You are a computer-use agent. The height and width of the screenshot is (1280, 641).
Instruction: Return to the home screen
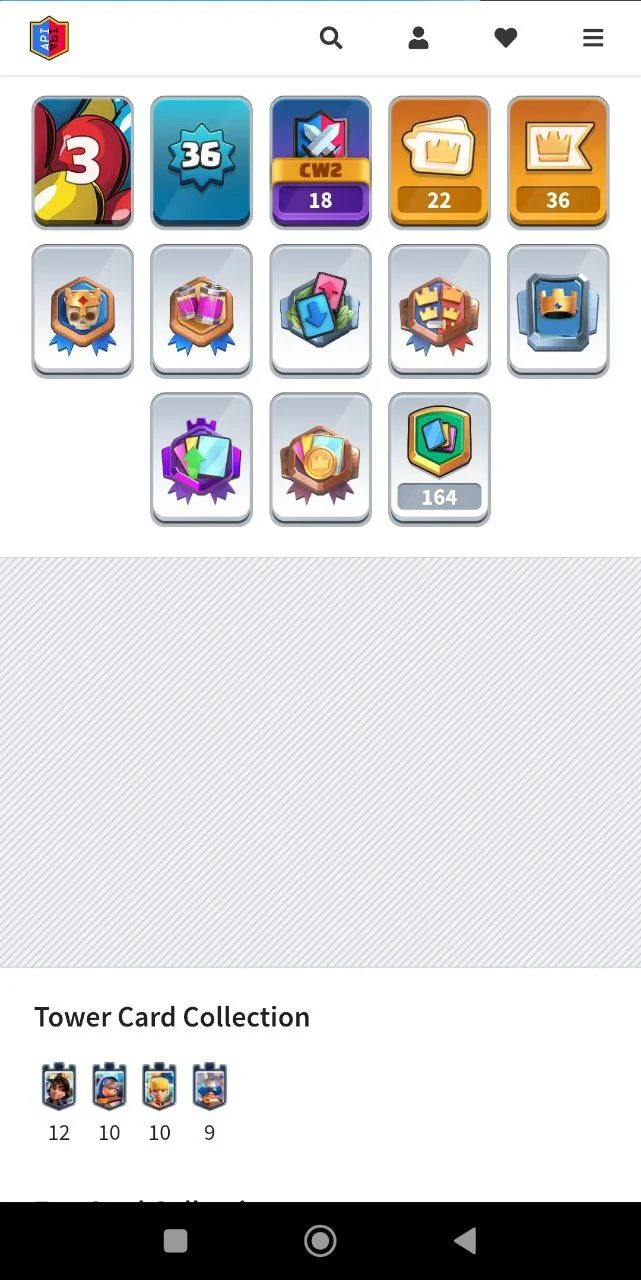320,1241
